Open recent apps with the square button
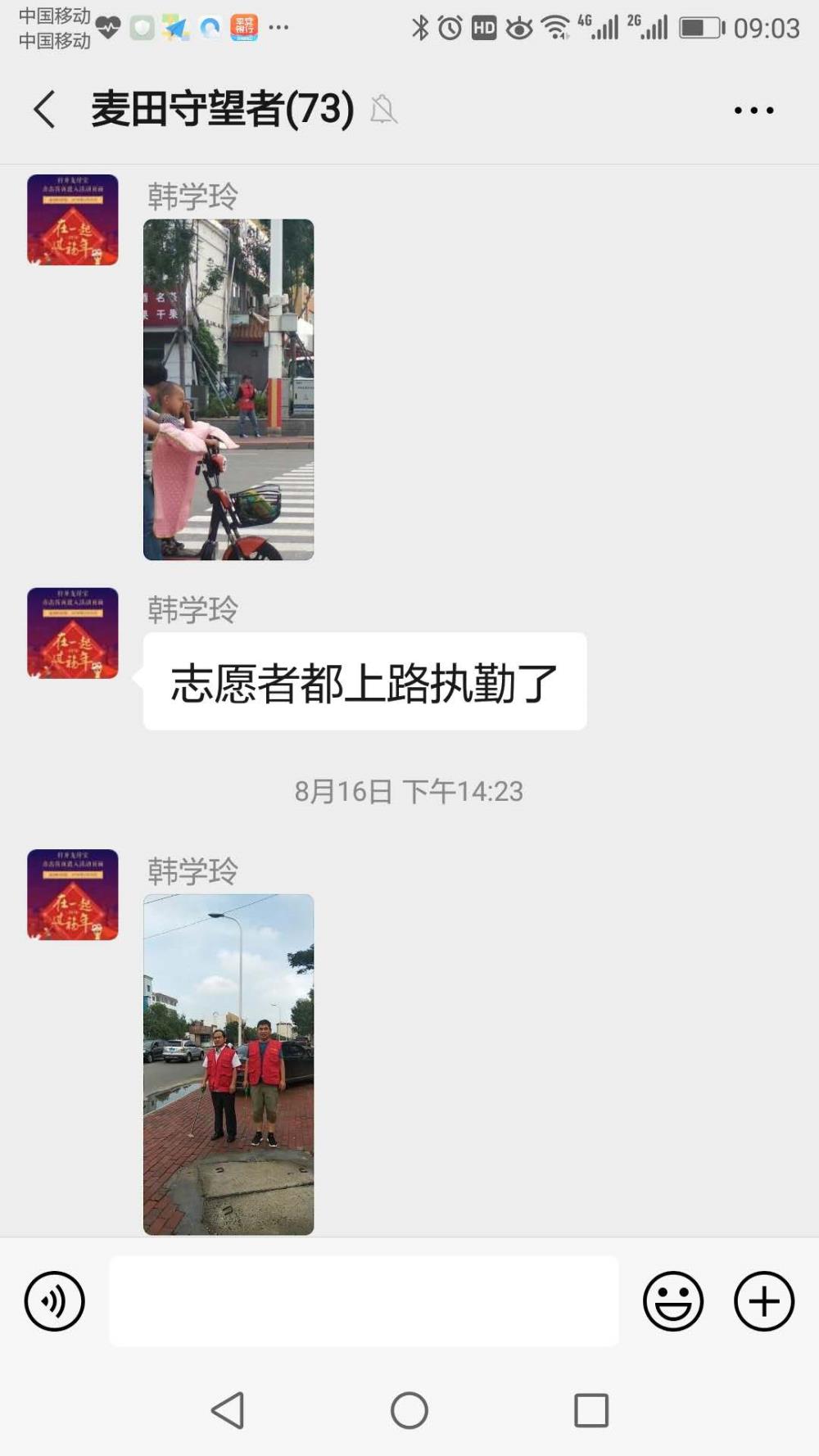This screenshot has width=819, height=1456. (591, 1410)
